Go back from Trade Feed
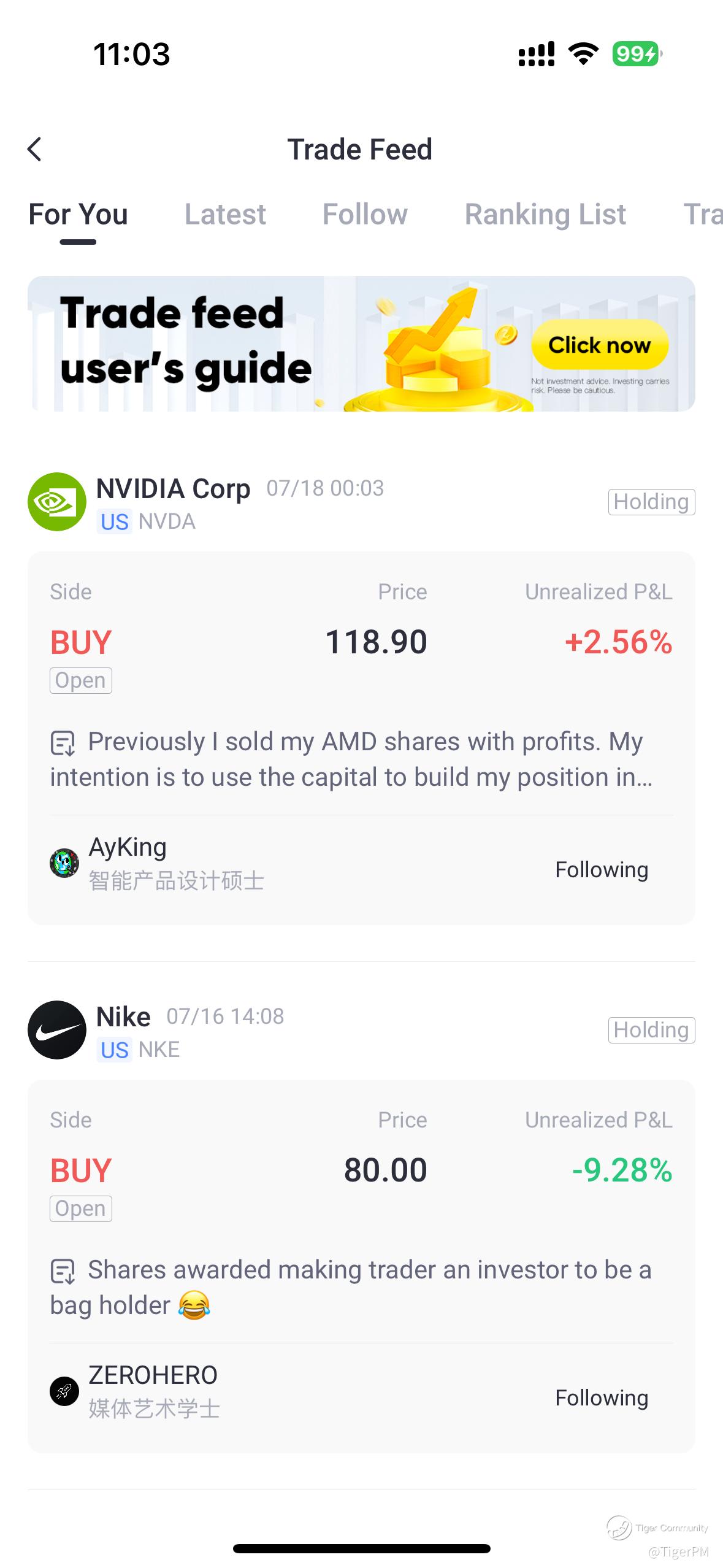 pyautogui.click(x=35, y=149)
